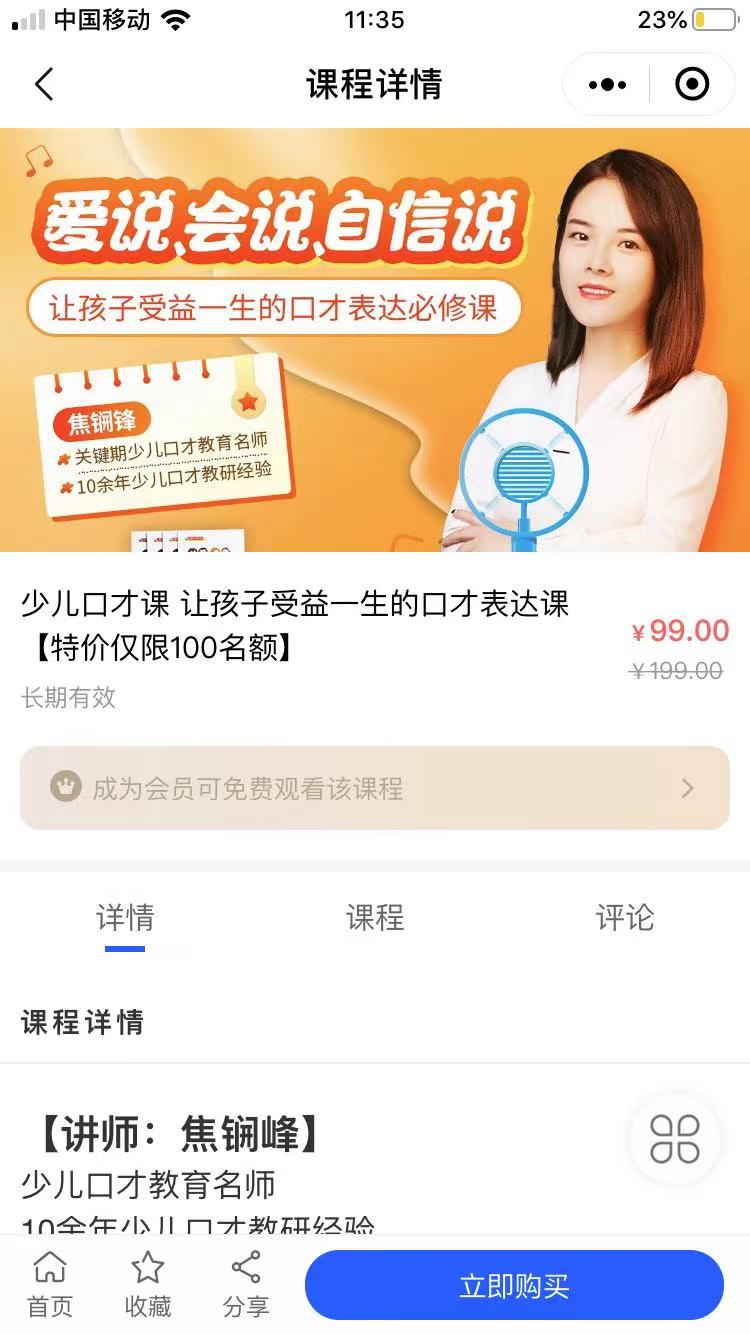This screenshot has width=750, height=1334.
Task: Switch to the 课程 tab
Action: [375, 917]
